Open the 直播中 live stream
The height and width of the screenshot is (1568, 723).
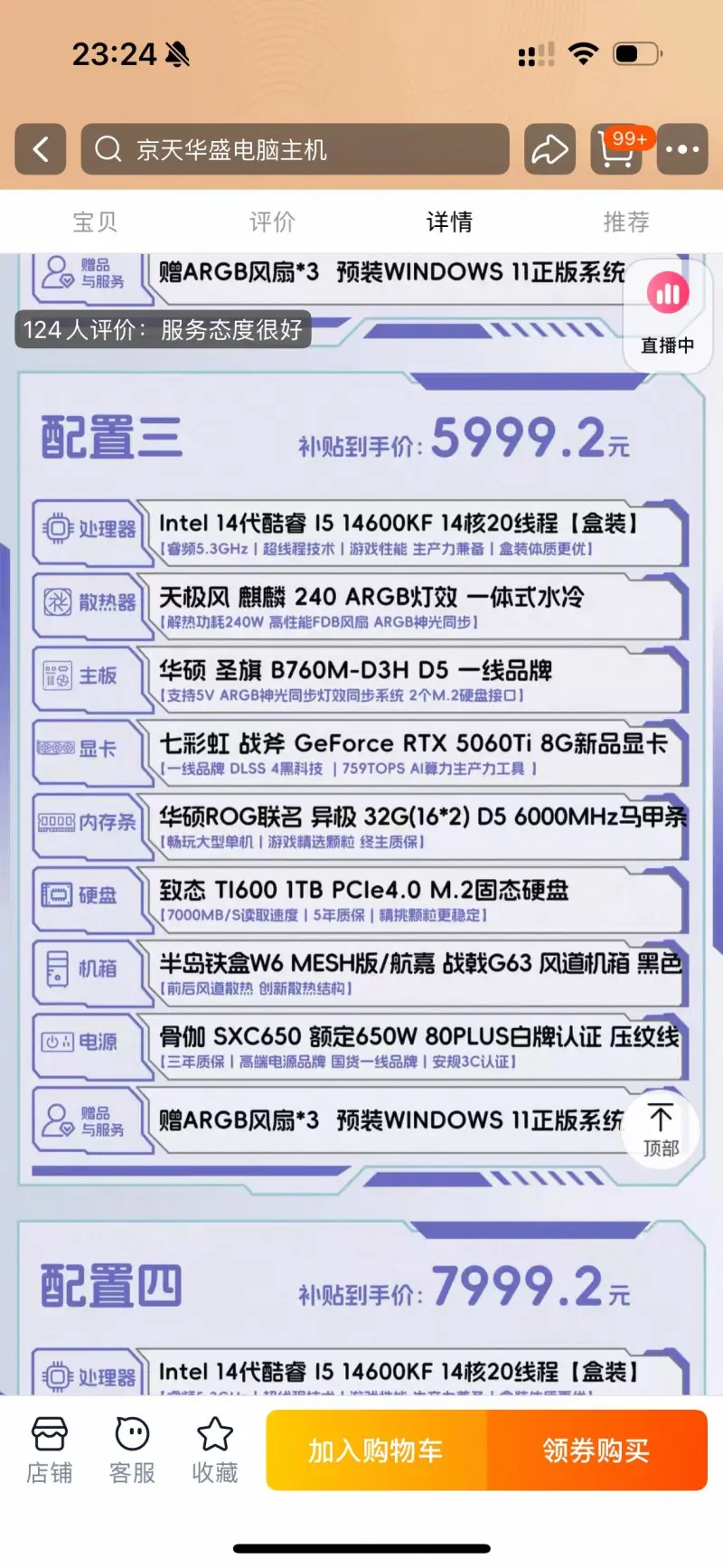tap(668, 314)
